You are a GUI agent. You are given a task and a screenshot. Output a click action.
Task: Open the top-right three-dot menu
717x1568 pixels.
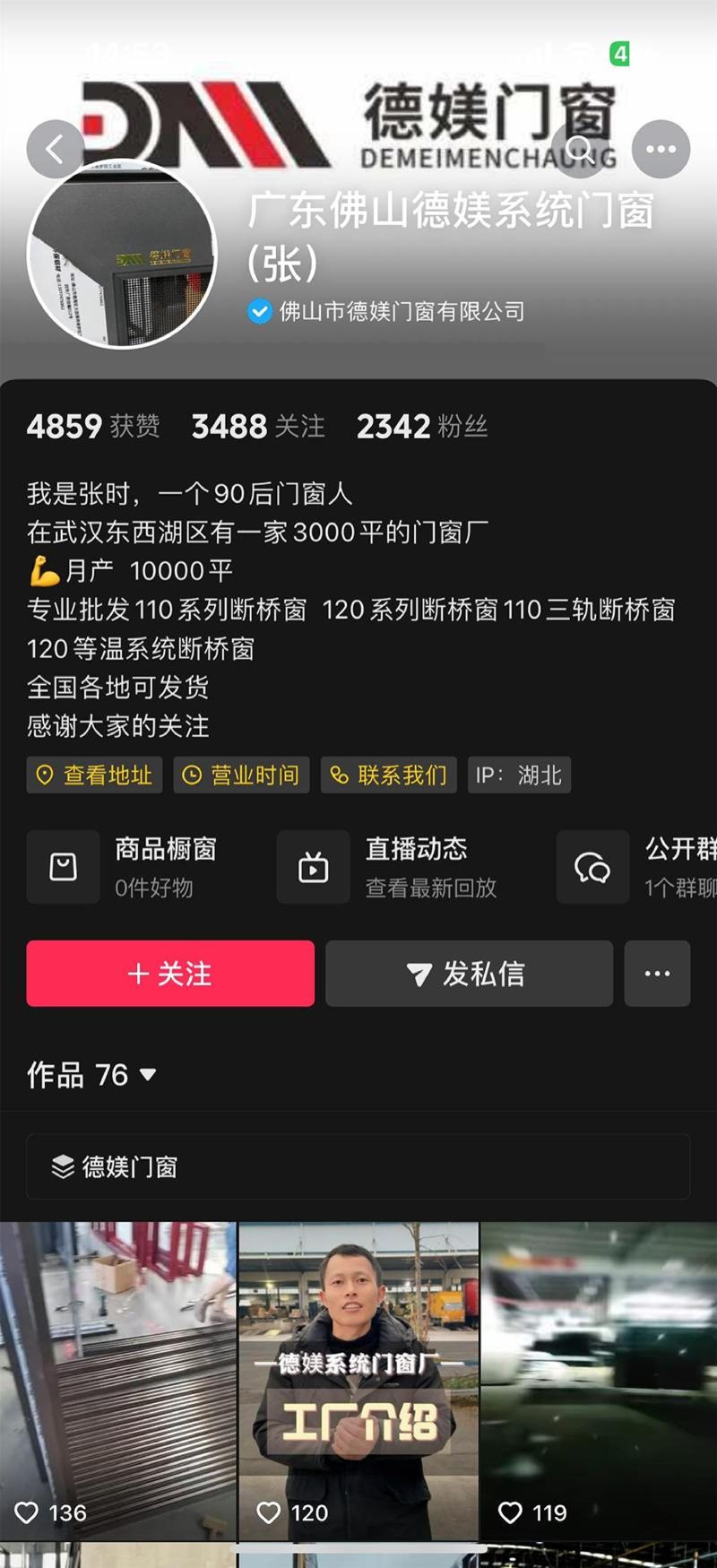pos(661,149)
